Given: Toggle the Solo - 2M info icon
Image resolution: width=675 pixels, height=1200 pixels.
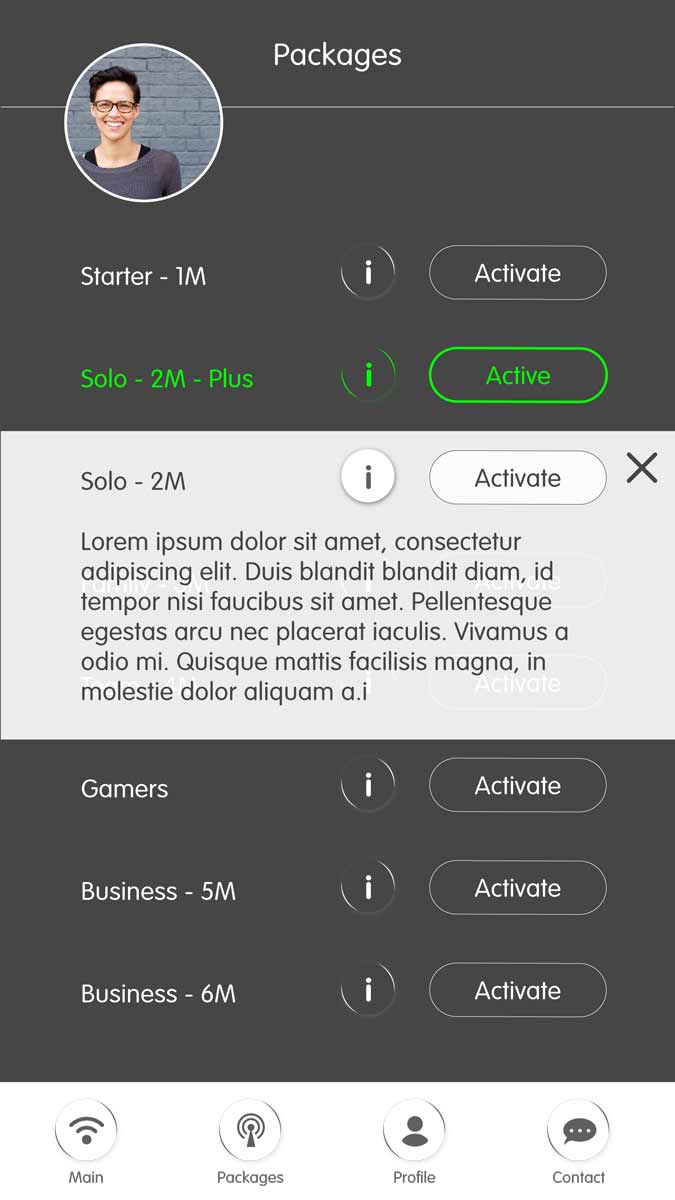Looking at the screenshot, I should (x=368, y=478).
